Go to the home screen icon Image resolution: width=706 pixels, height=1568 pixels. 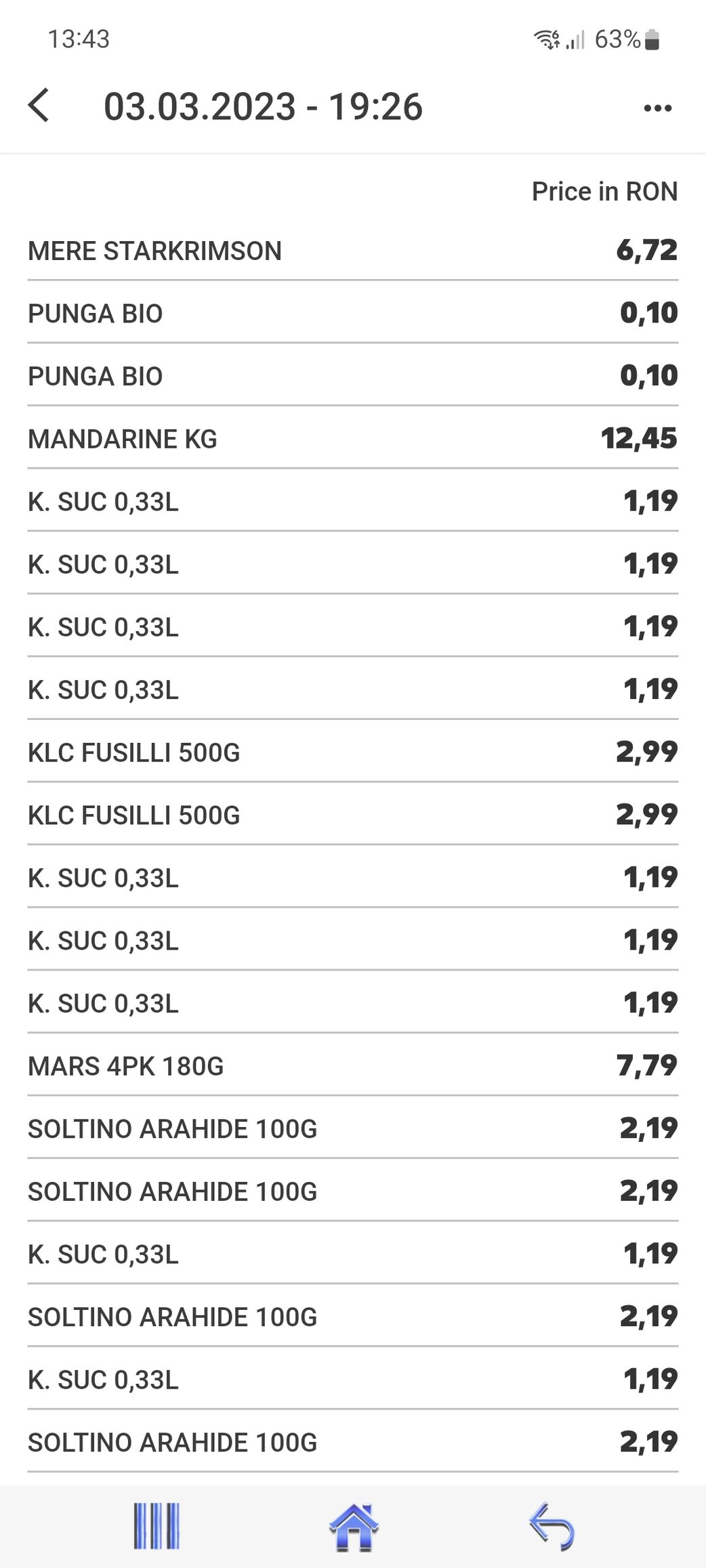click(x=354, y=1526)
